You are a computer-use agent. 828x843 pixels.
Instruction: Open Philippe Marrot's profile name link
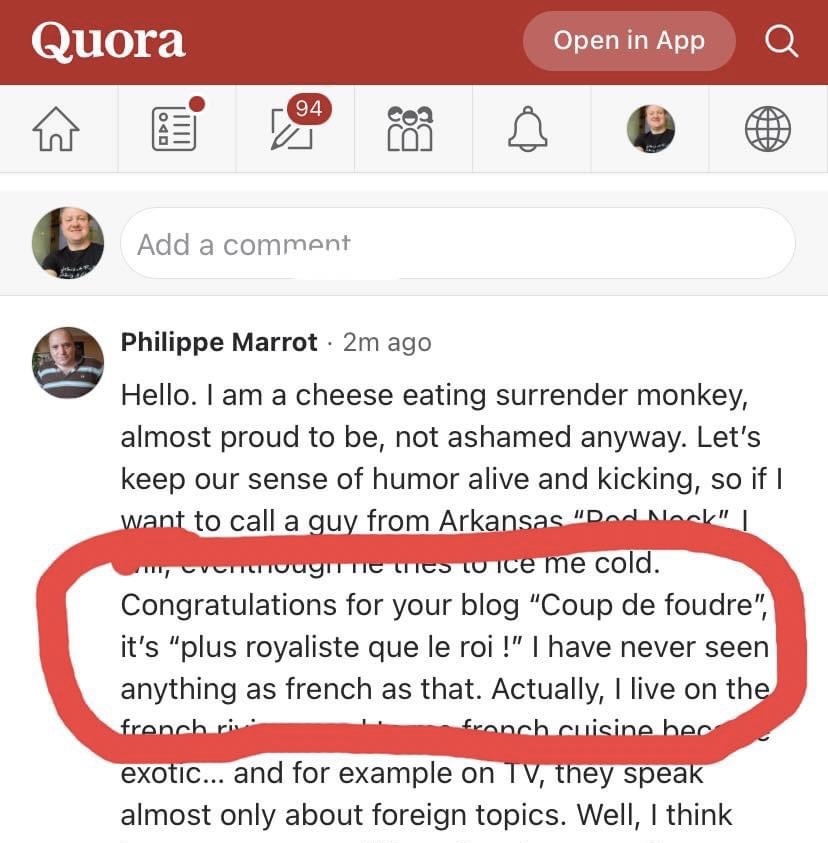pyautogui.click(x=220, y=342)
